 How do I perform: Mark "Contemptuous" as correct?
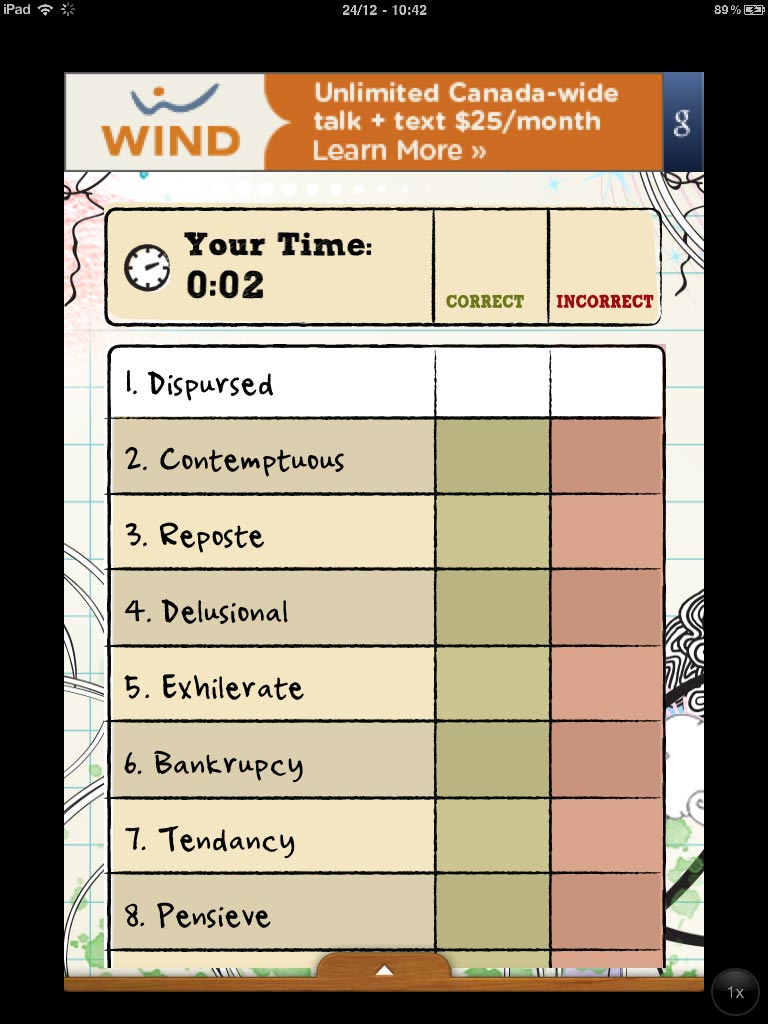[x=492, y=457]
